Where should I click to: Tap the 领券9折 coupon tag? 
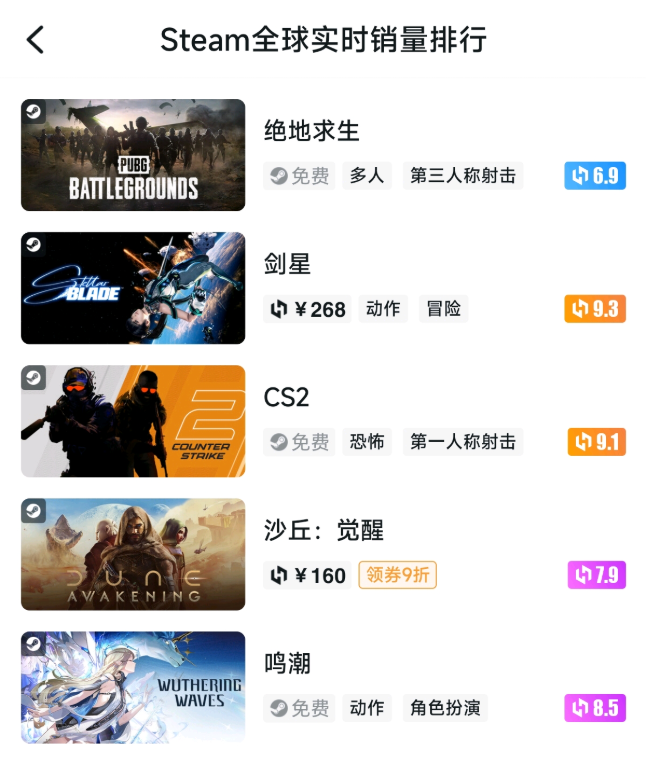tap(398, 575)
